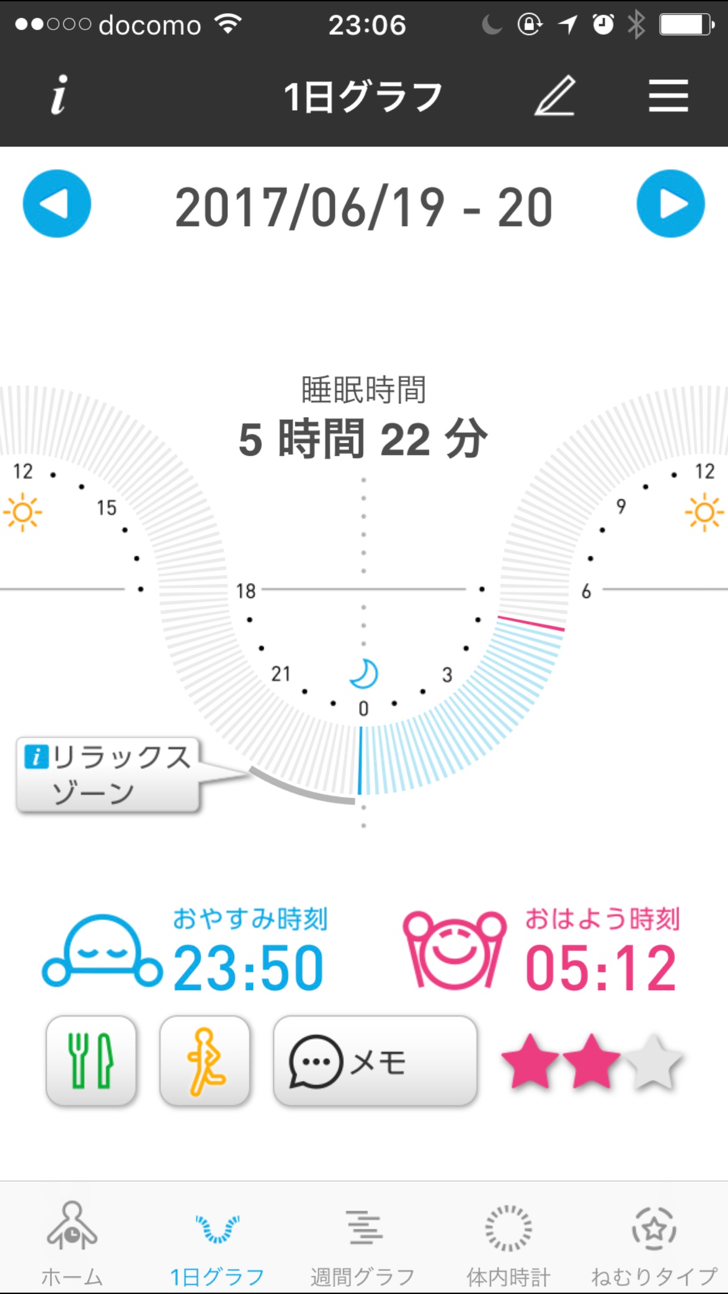Switch to the 1日グラフ tab

pyautogui.click(x=217, y=1244)
